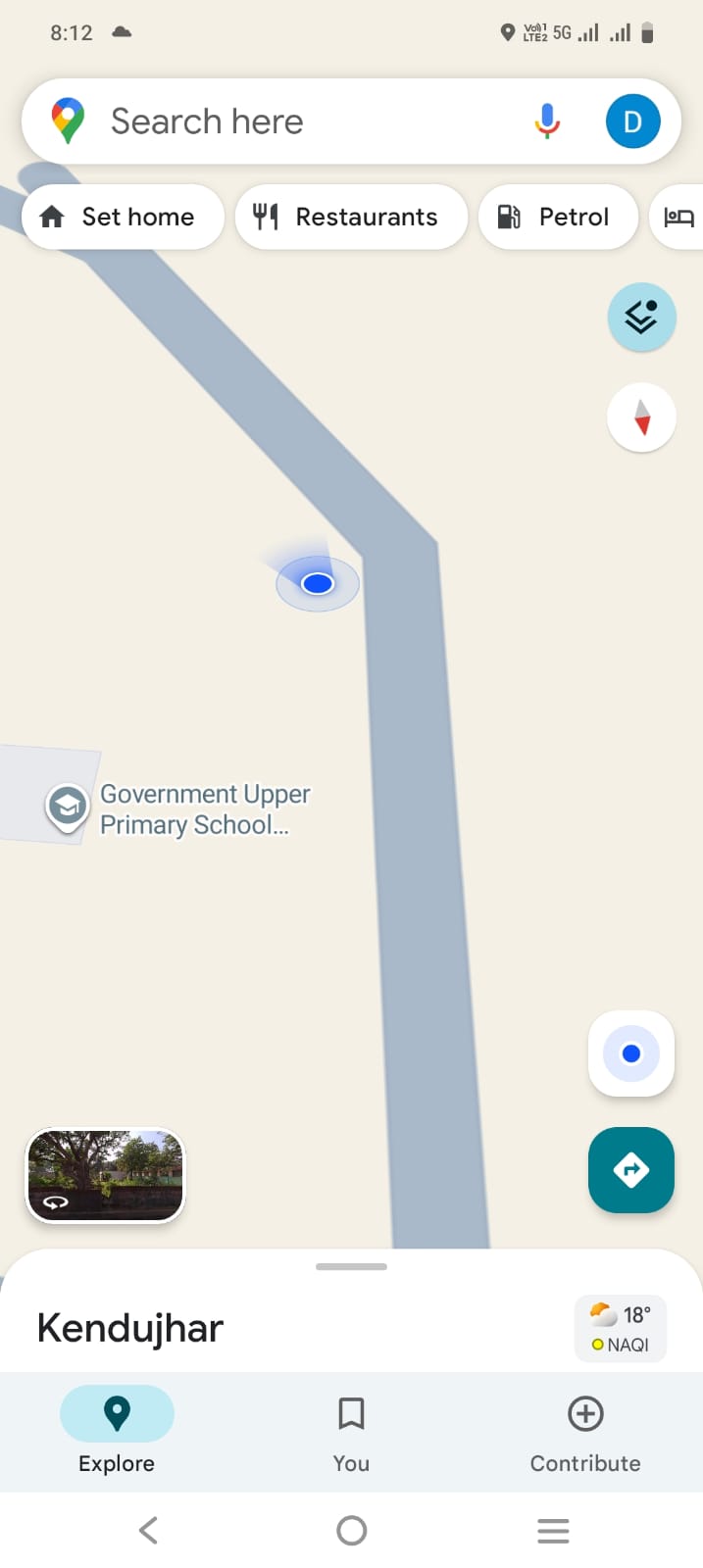
Task: Open the map layers button
Action: (x=641, y=318)
